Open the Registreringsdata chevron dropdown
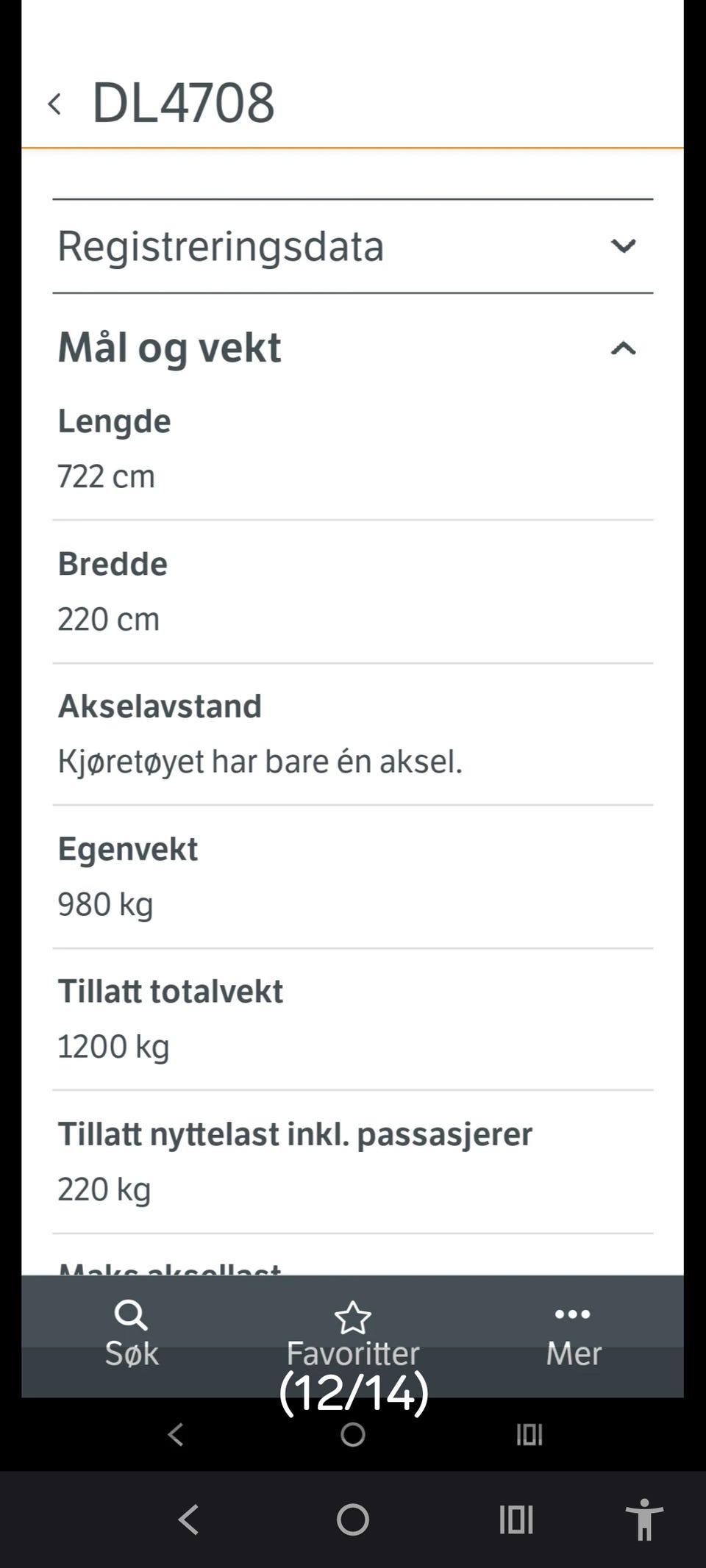The width and height of the screenshot is (706, 1568). pyautogui.click(x=623, y=246)
